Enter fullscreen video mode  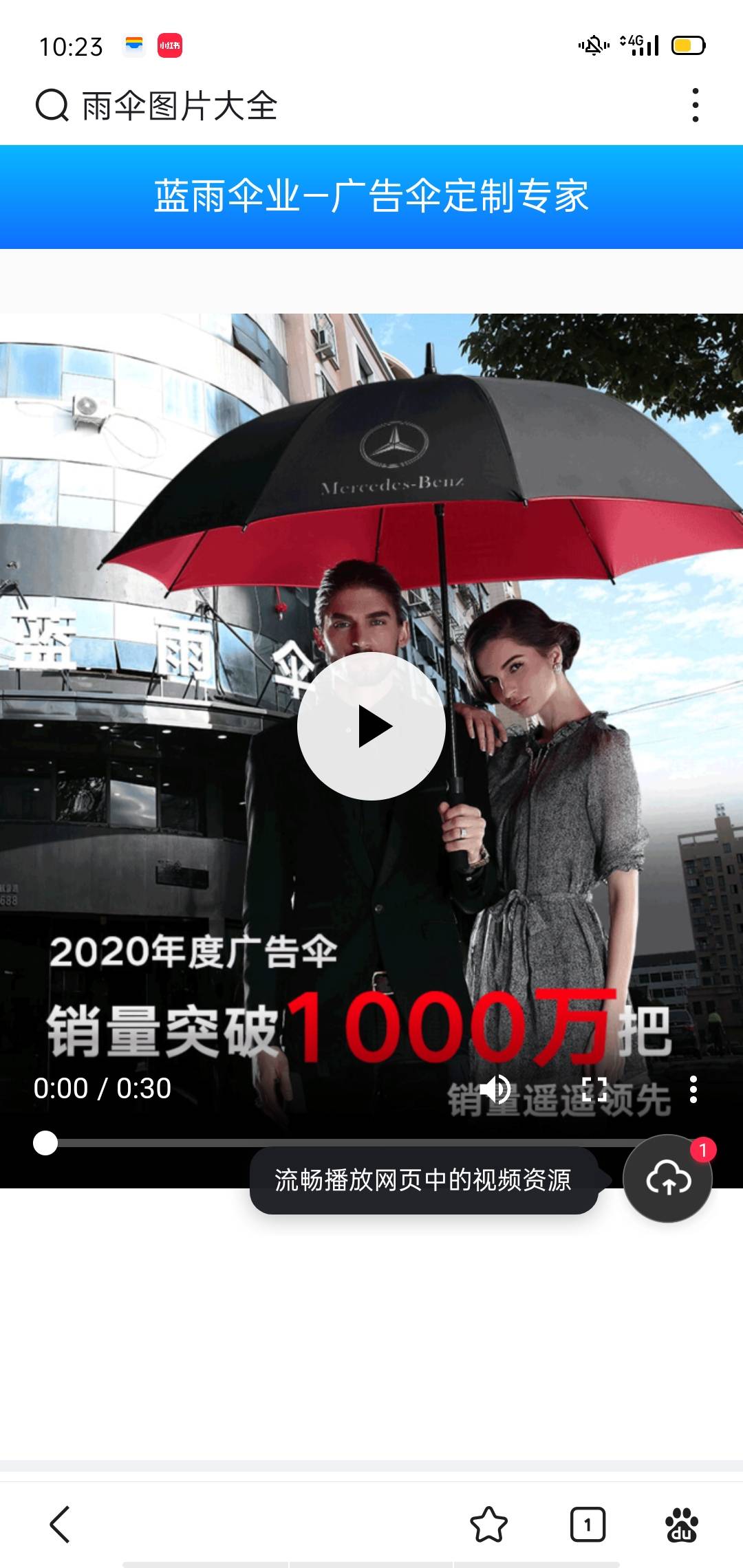tap(594, 1089)
